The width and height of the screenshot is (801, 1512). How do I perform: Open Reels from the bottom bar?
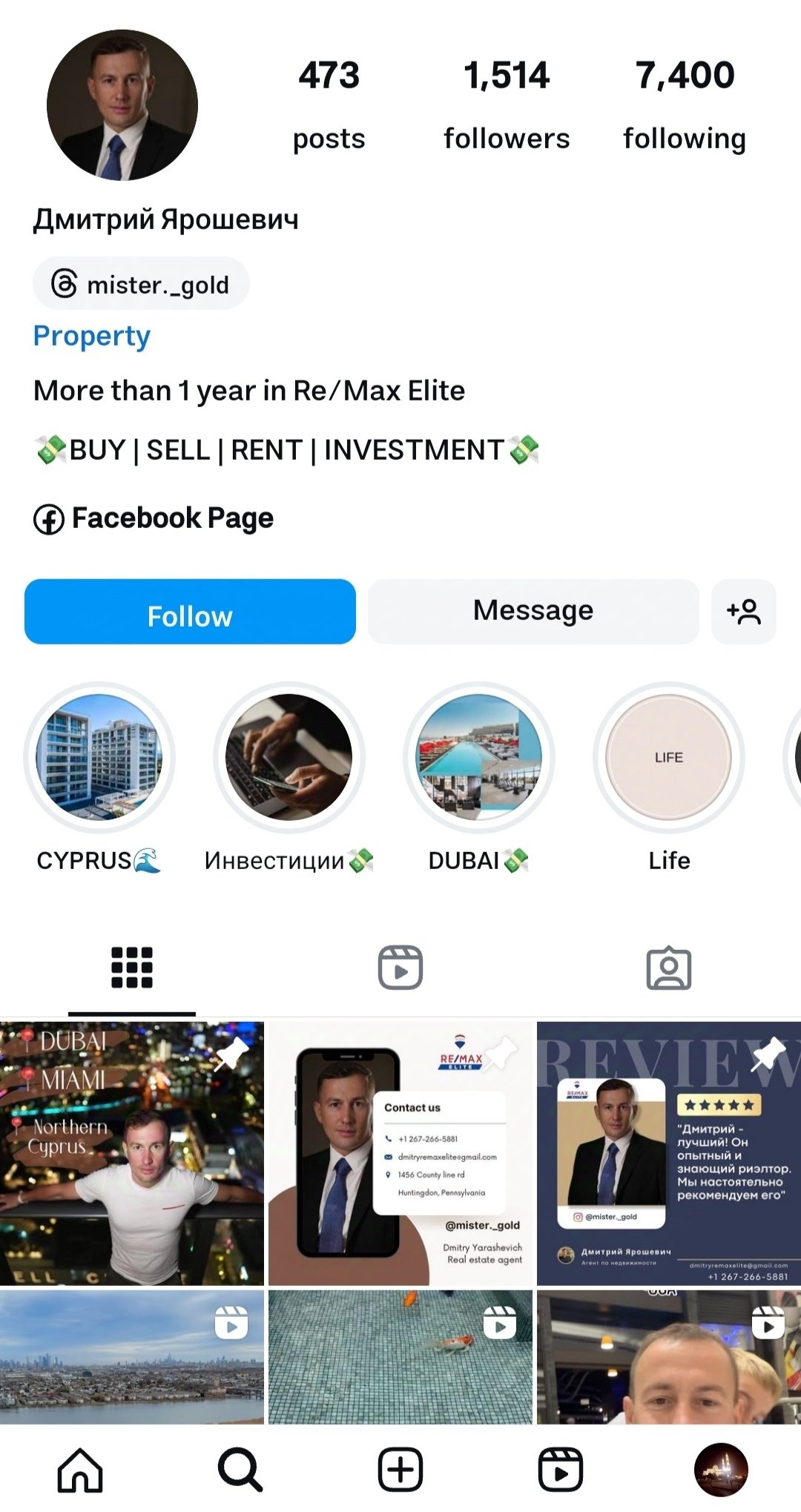(x=561, y=1470)
